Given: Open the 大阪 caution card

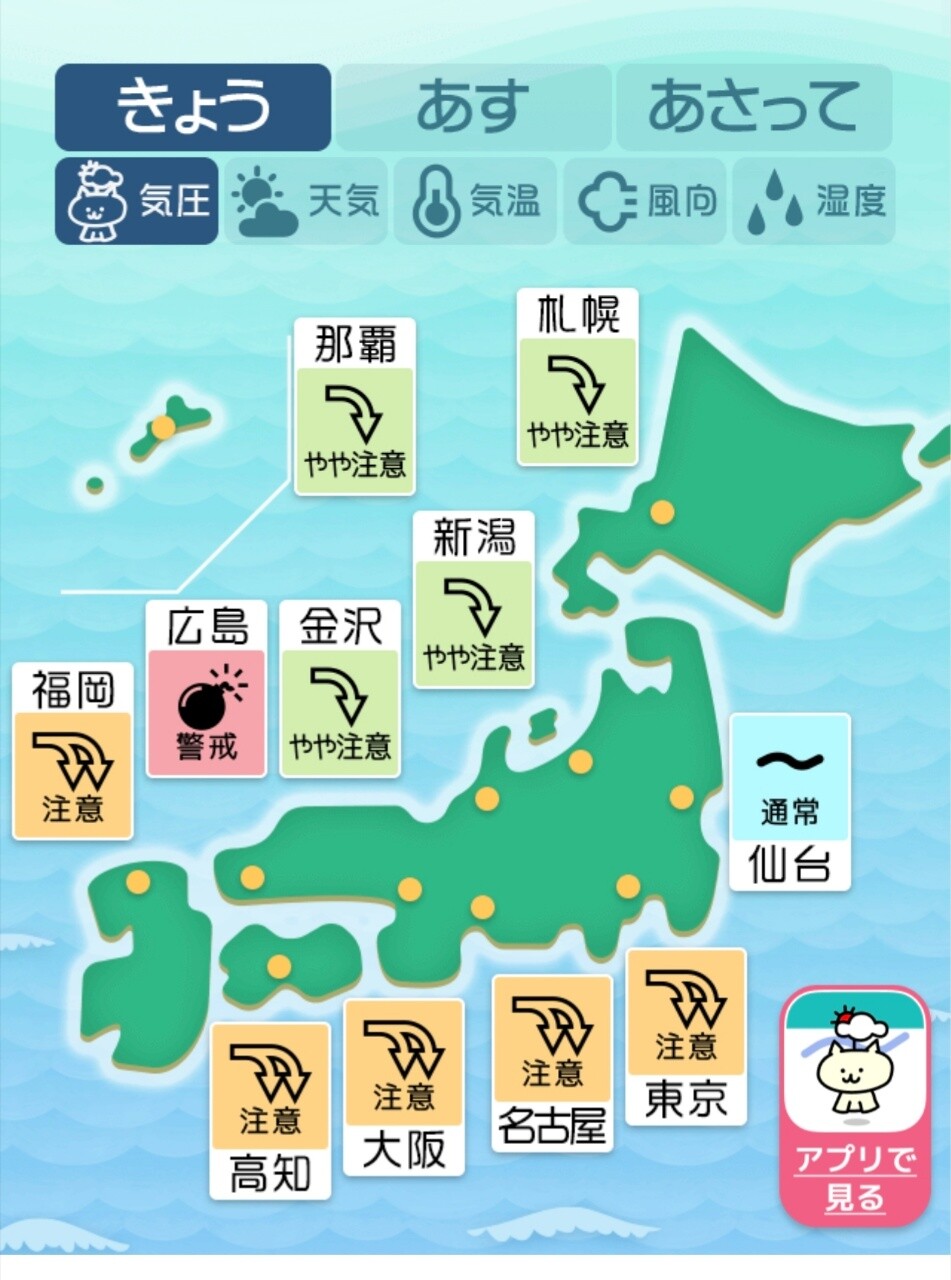Looking at the screenshot, I should (403, 1086).
